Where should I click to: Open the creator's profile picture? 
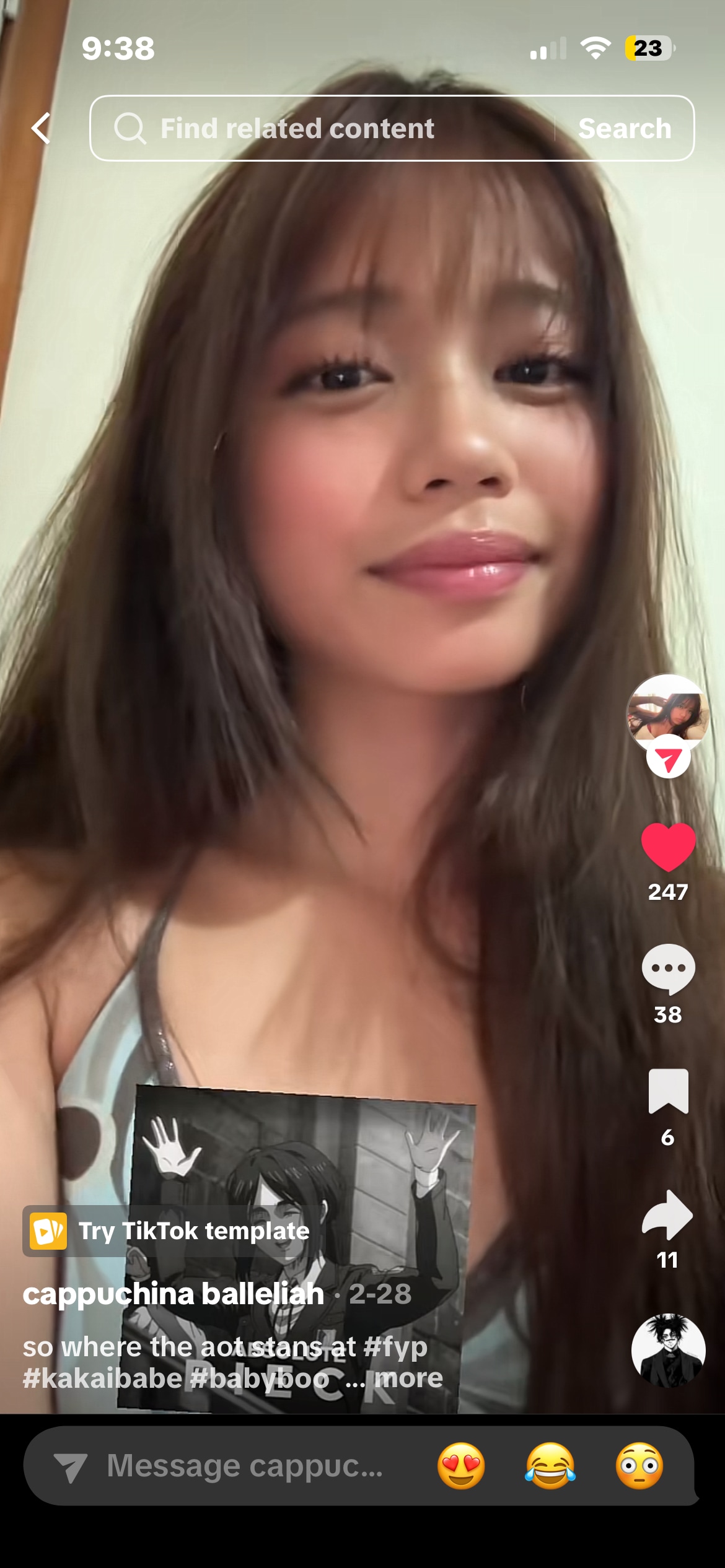click(x=667, y=711)
